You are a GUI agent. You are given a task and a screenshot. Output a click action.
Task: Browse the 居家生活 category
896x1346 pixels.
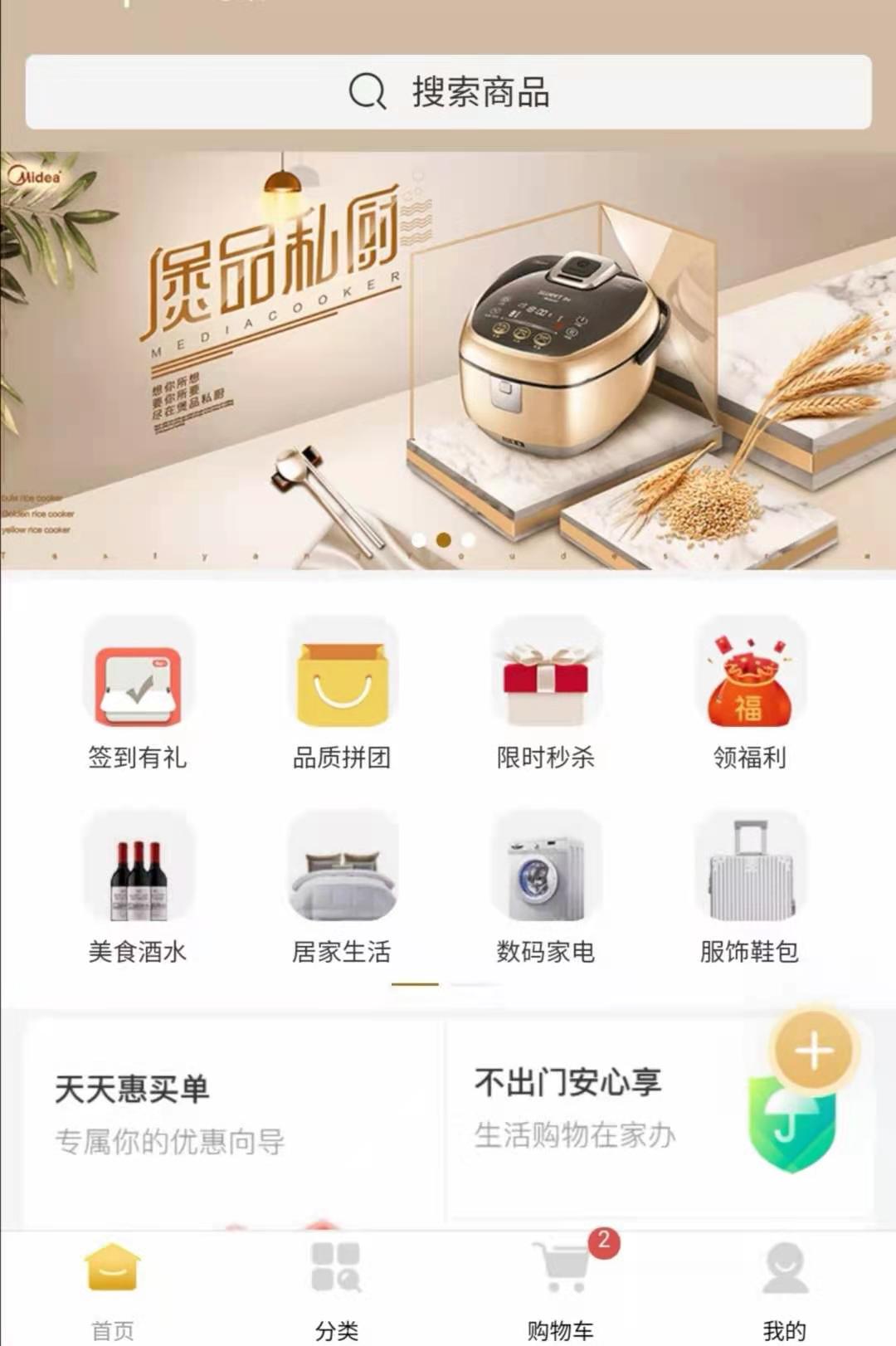click(342, 888)
